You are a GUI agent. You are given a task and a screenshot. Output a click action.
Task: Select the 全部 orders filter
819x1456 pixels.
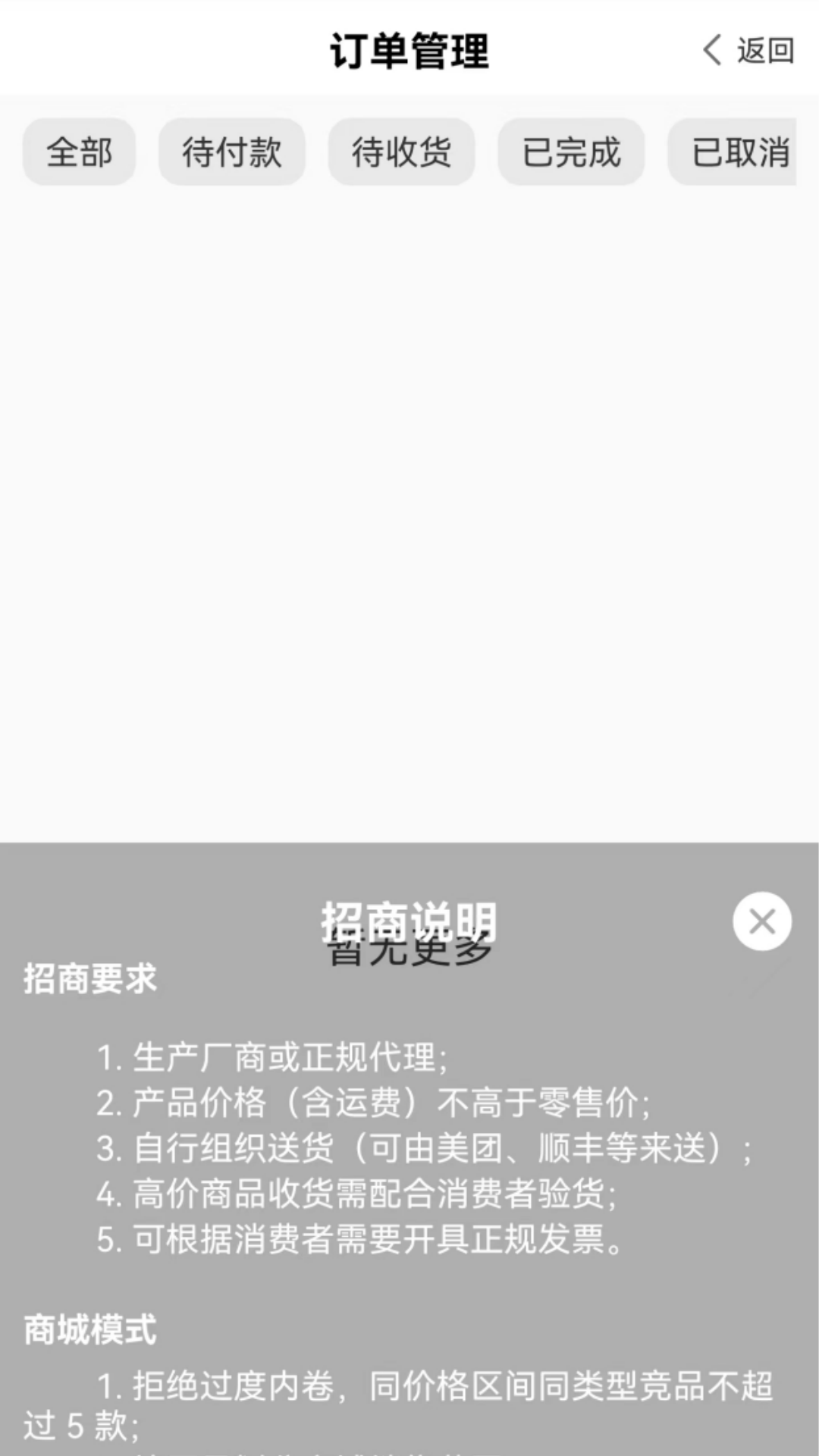coord(79,152)
